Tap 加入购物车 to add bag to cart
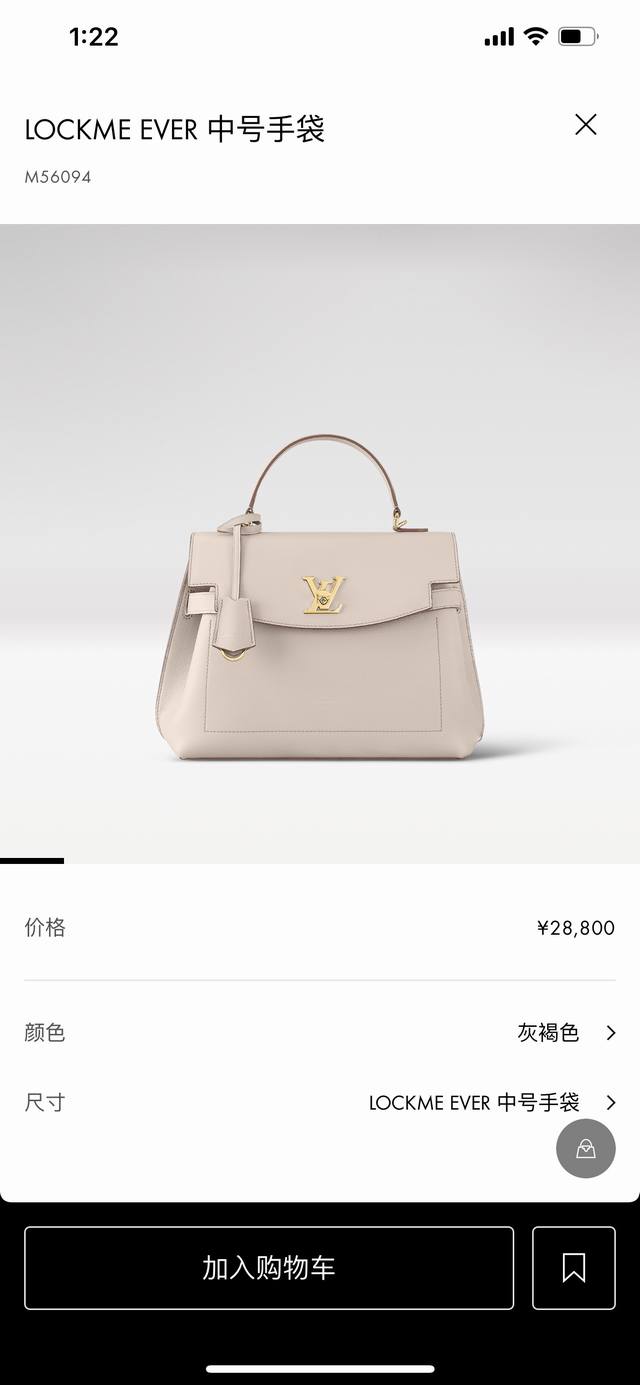Viewport: 640px width, 1385px height. click(x=269, y=1268)
